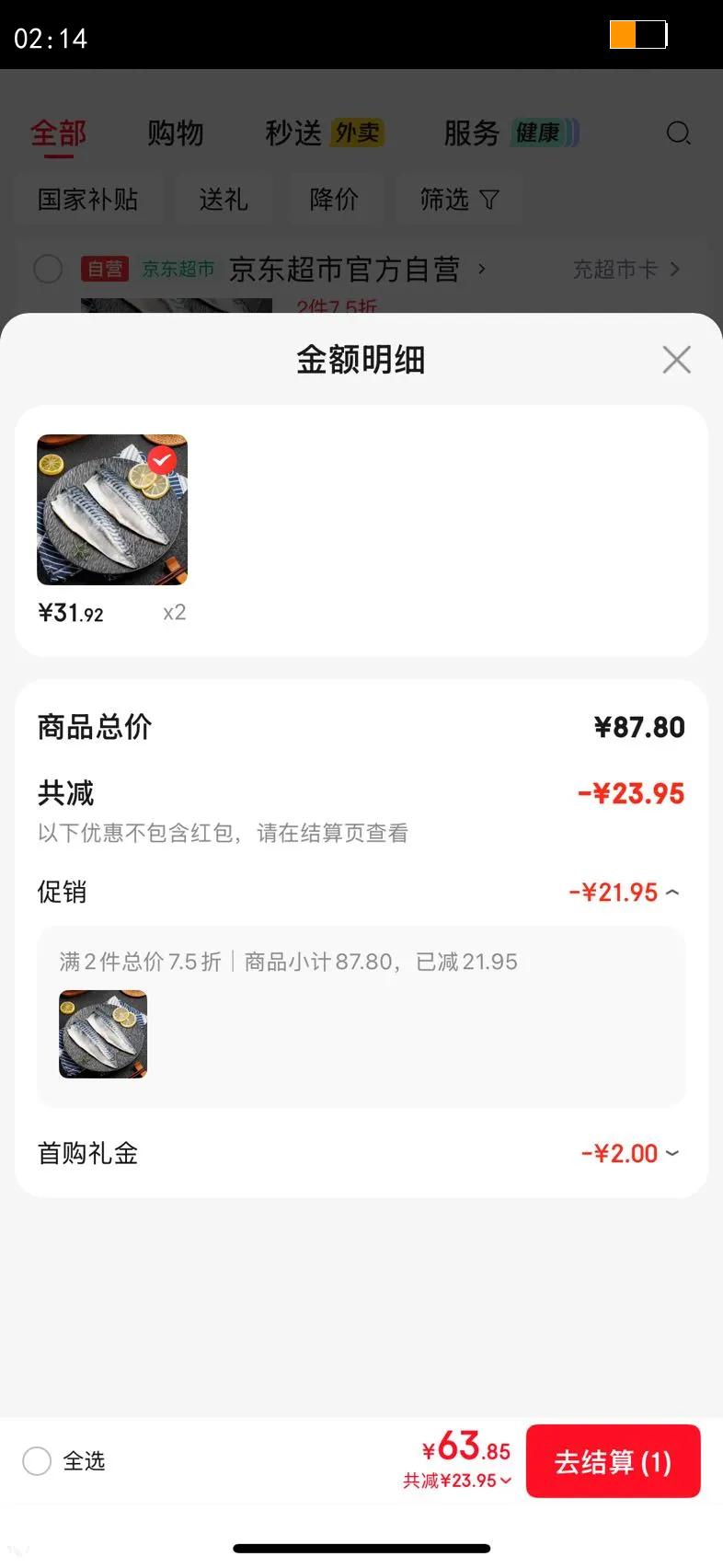This screenshot has height=1568, width=723.
Task: Toggle selection circle next to 京东超市官方自营
Action: 48,269
